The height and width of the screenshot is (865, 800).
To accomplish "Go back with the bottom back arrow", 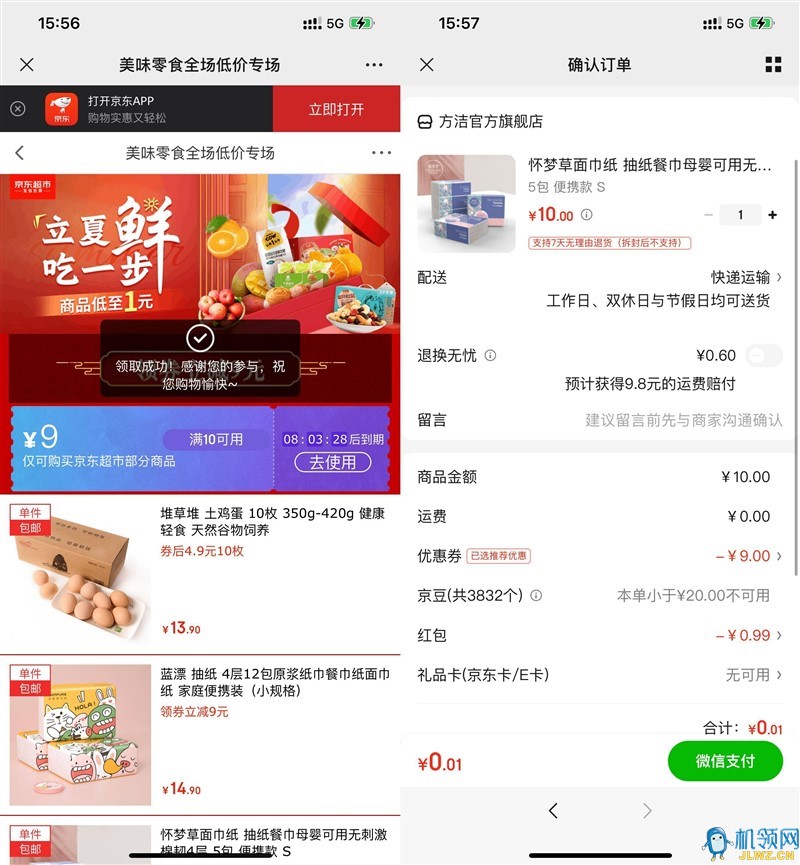I will click(553, 811).
